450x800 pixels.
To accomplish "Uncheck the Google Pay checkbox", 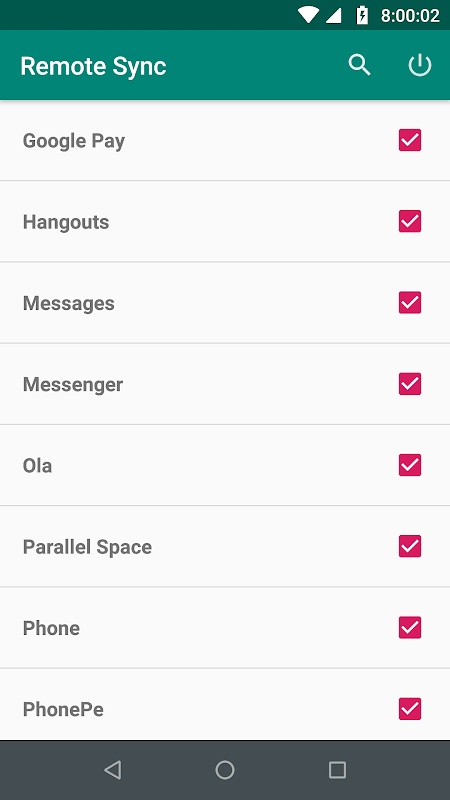I will (x=410, y=140).
